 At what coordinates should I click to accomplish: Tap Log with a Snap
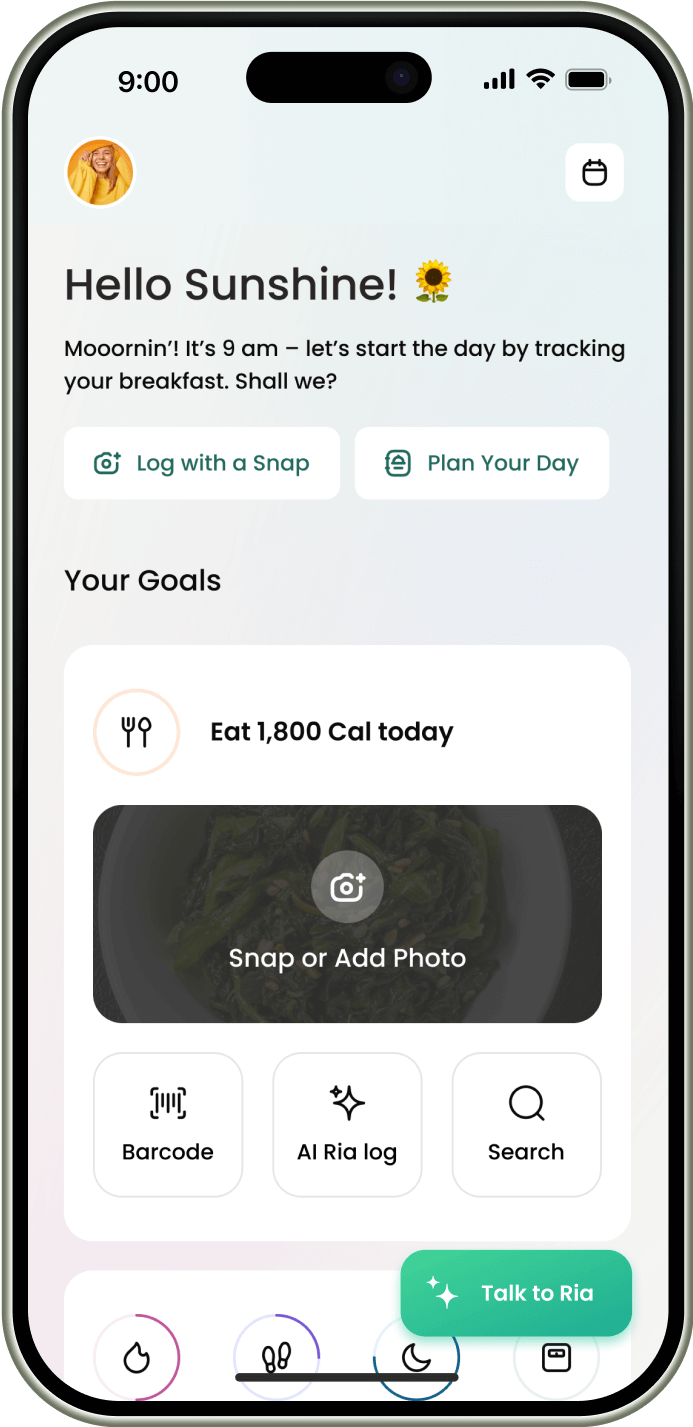pos(202,463)
